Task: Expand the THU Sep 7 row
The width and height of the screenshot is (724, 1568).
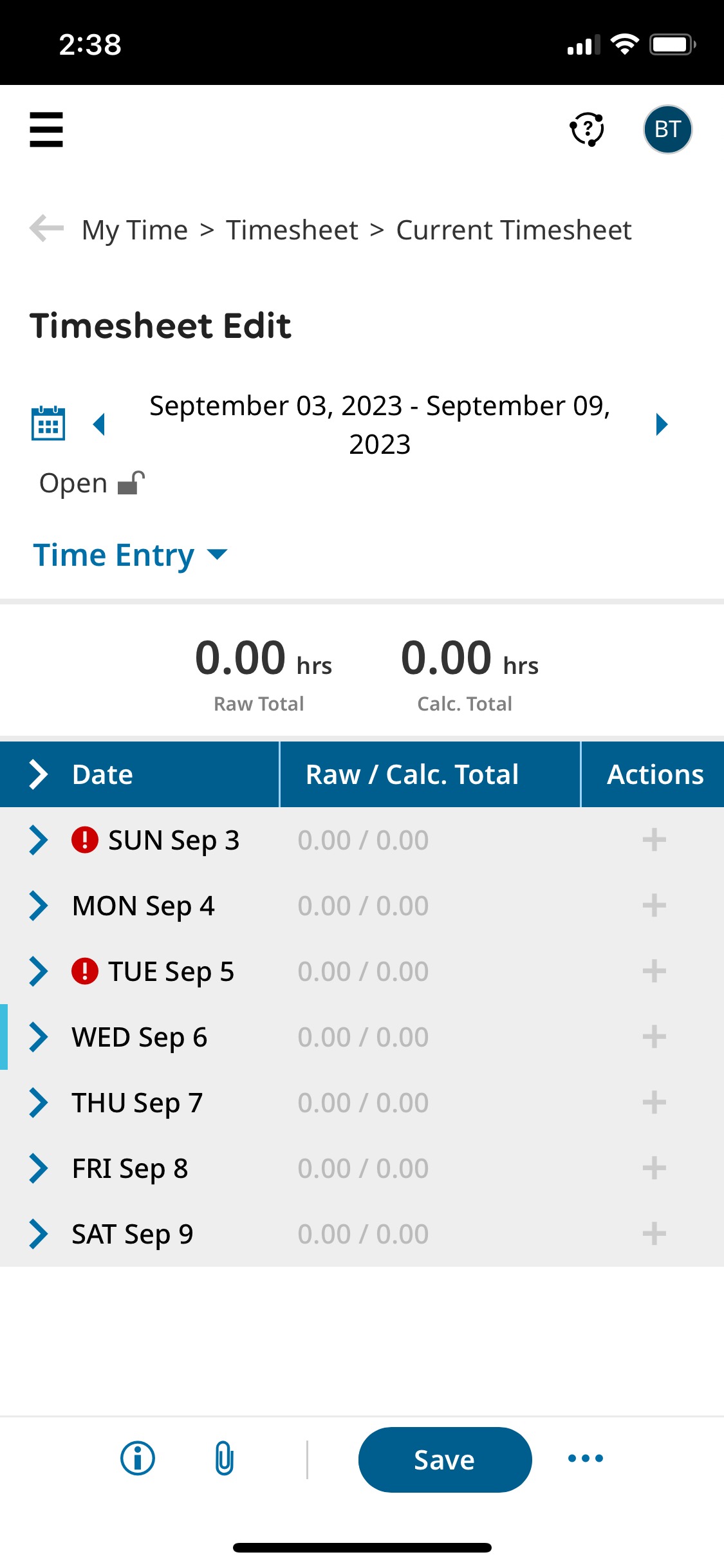Action: point(39,1103)
